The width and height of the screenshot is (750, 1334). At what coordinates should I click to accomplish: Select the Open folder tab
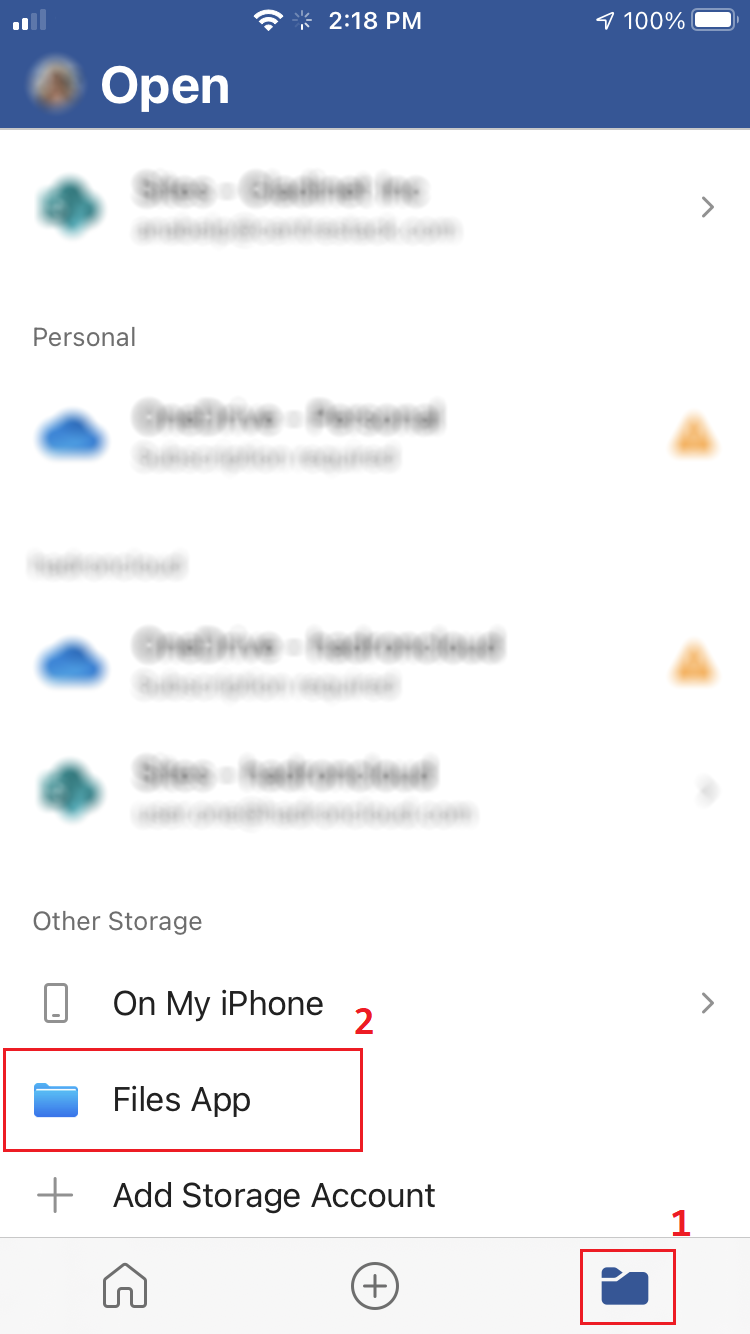coord(625,1285)
